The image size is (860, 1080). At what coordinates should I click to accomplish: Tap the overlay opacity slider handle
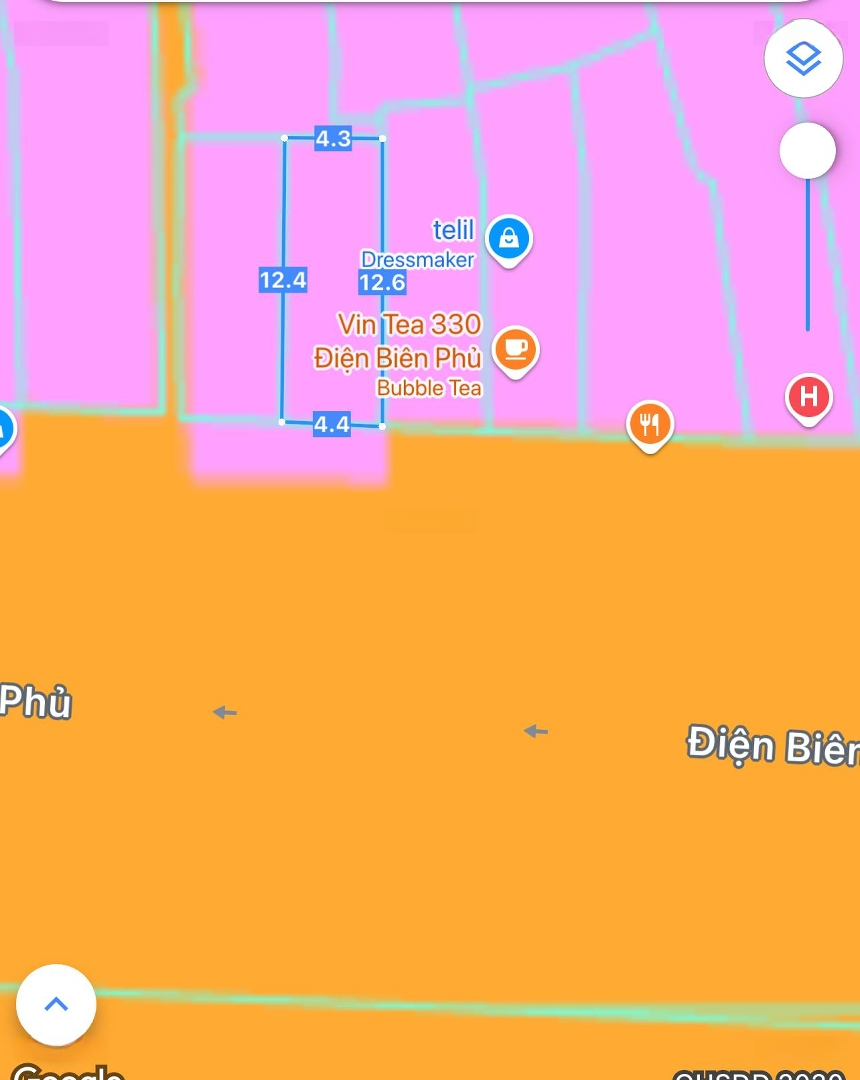tap(807, 151)
